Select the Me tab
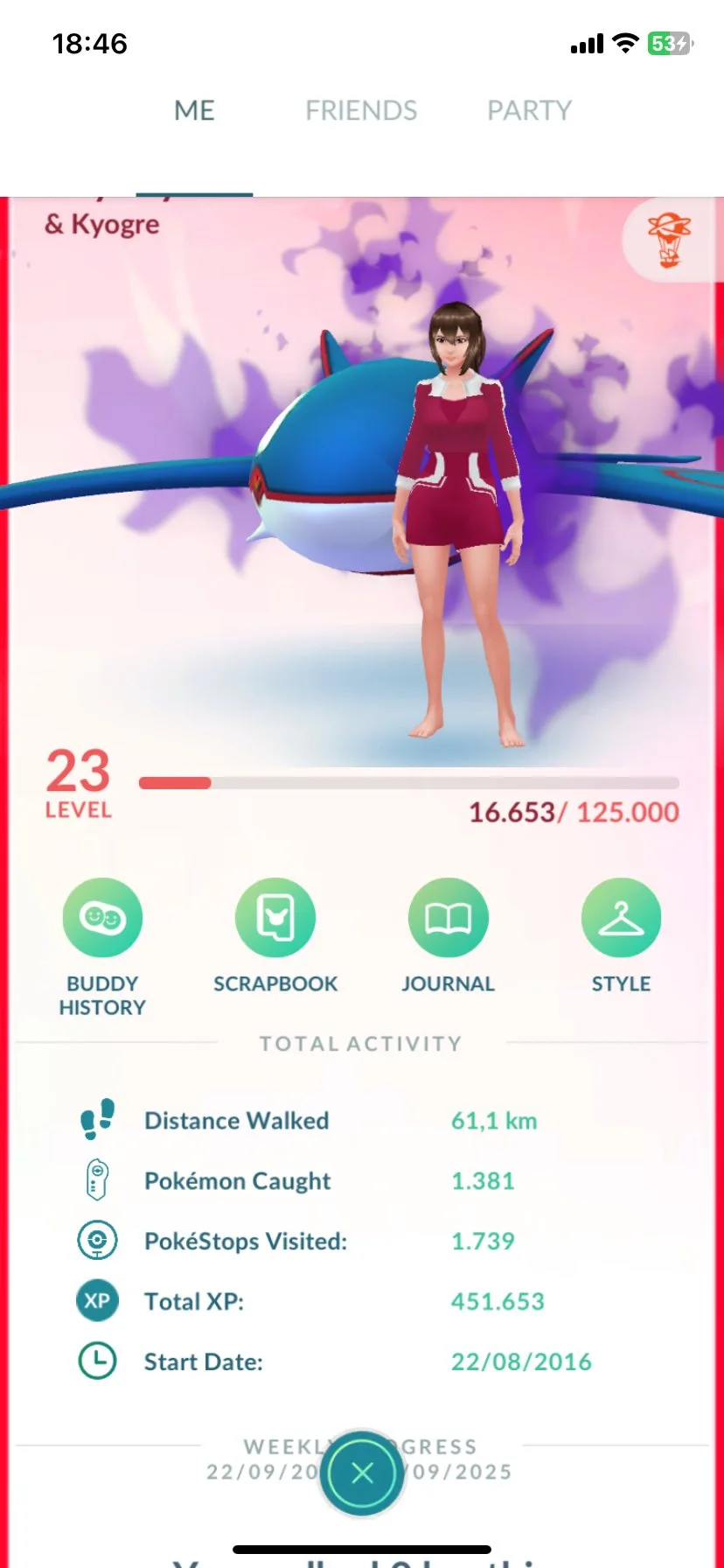The image size is (724, 1568). (194, 111)
